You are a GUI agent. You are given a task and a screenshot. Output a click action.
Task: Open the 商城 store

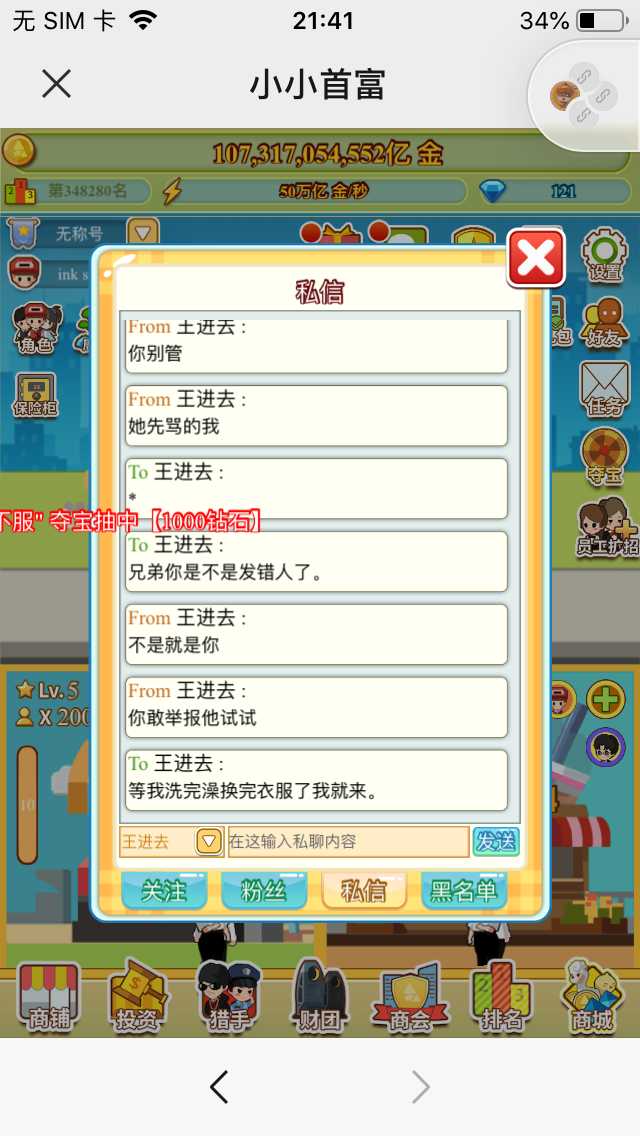click(591, 996)
